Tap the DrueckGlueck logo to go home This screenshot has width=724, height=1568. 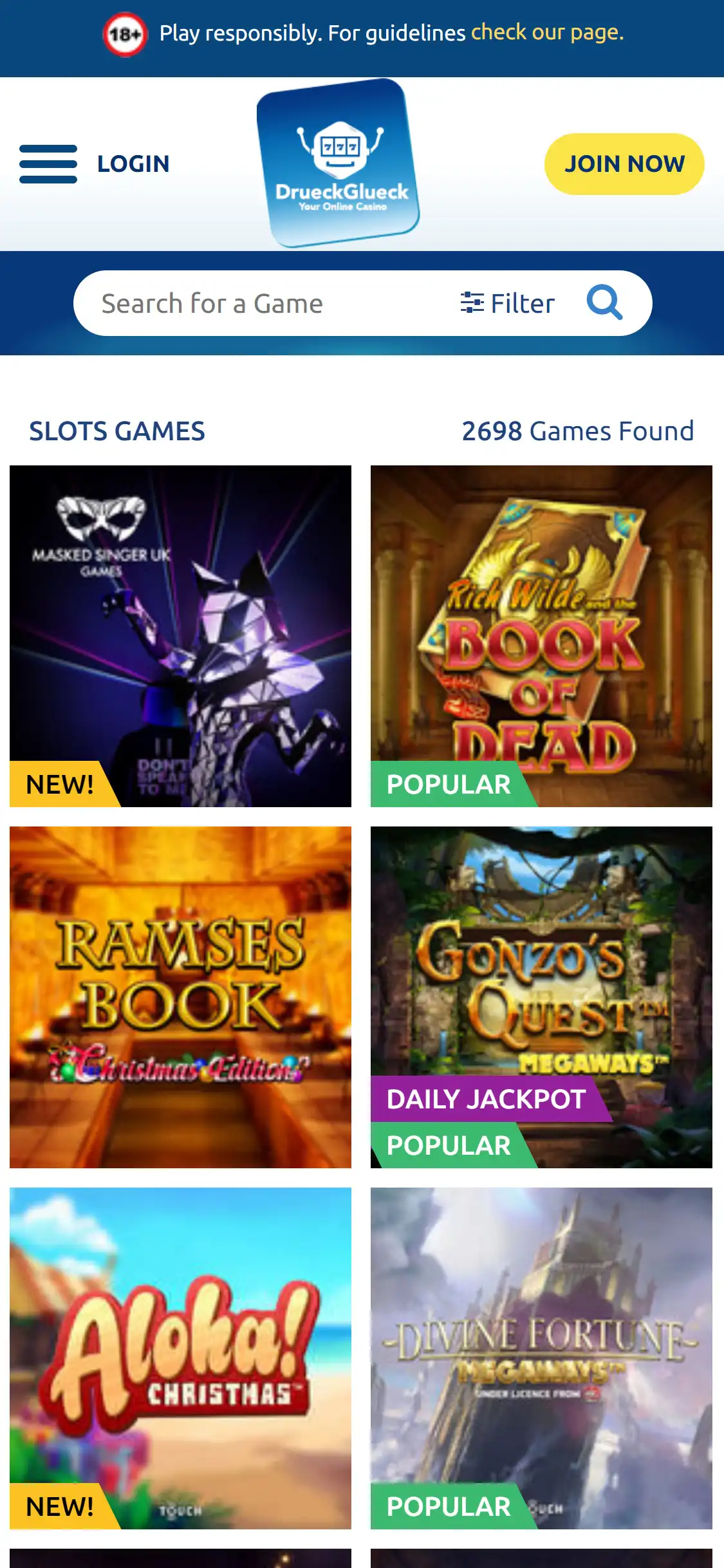coord(338,163)
